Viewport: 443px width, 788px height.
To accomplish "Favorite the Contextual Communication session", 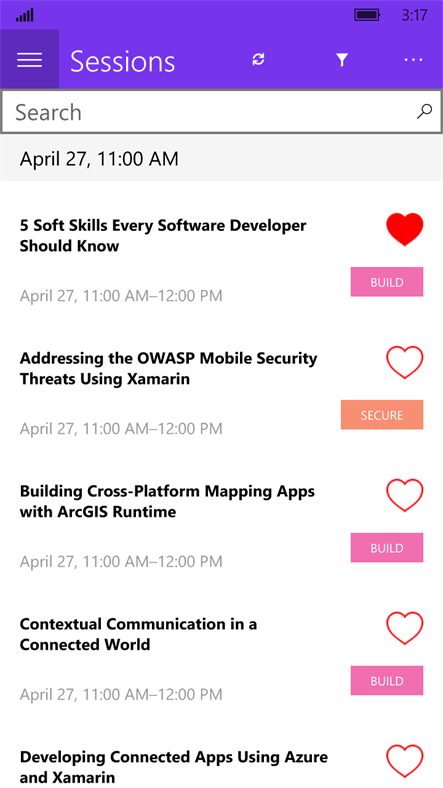I will click(405, 628).
